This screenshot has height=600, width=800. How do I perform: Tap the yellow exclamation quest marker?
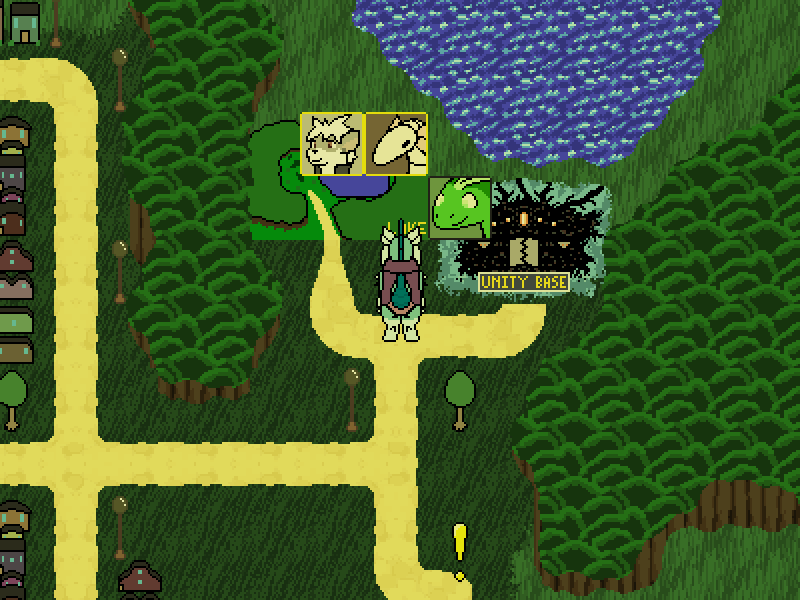click(x=460, y=549)
